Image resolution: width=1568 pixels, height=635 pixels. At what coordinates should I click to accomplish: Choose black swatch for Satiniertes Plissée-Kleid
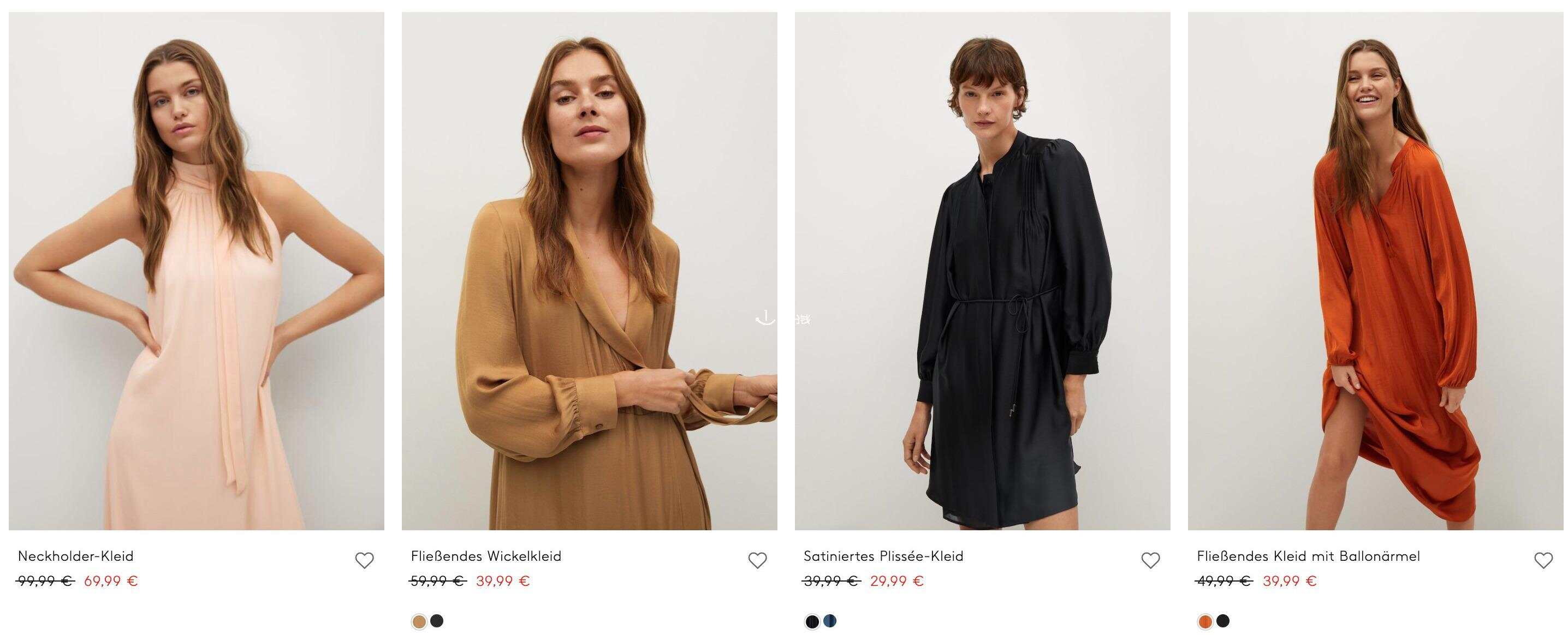812,621
